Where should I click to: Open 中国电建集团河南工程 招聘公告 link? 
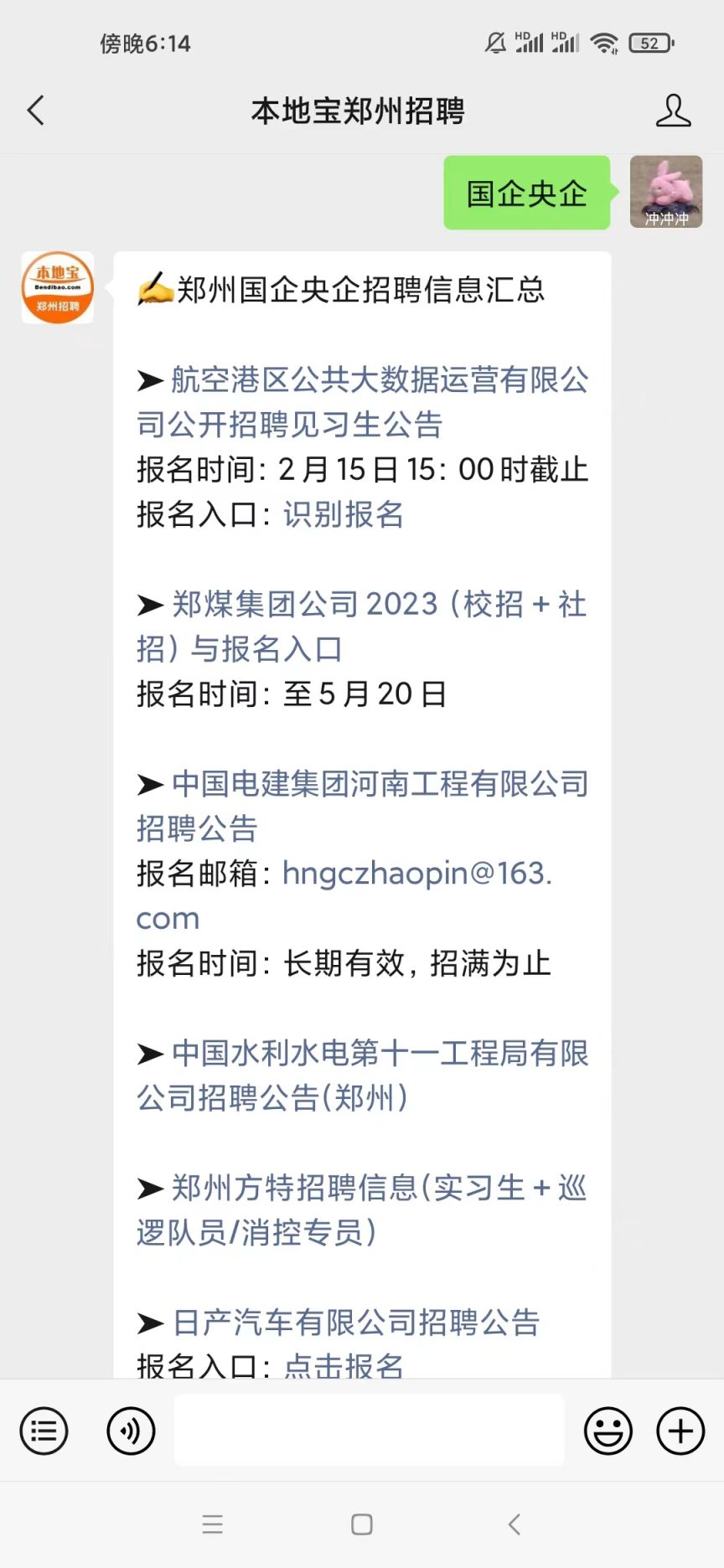pyautogui.click(x=362, y=806)
